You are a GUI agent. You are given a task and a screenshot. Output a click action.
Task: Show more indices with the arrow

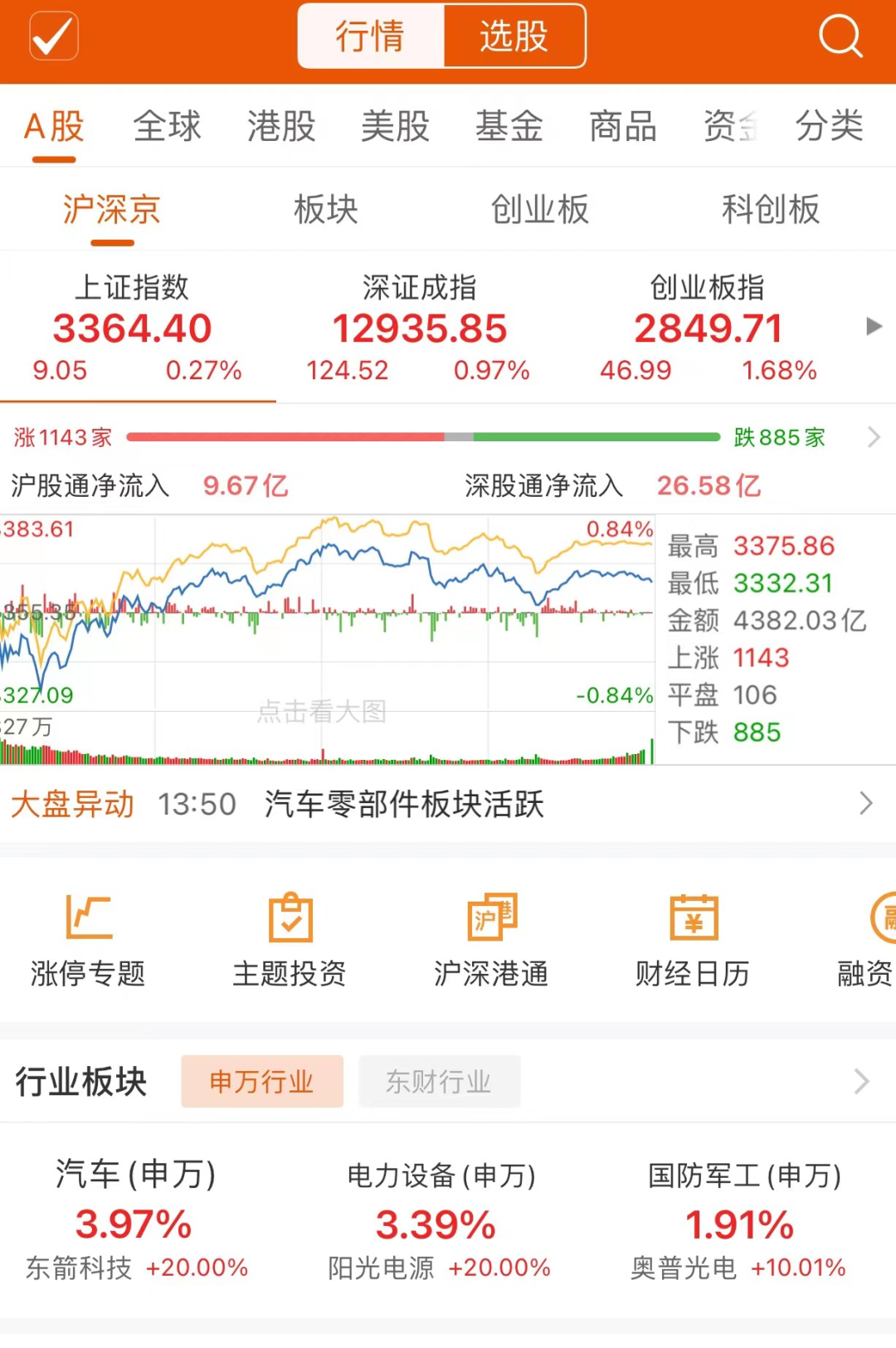click(x=874, y=327)
